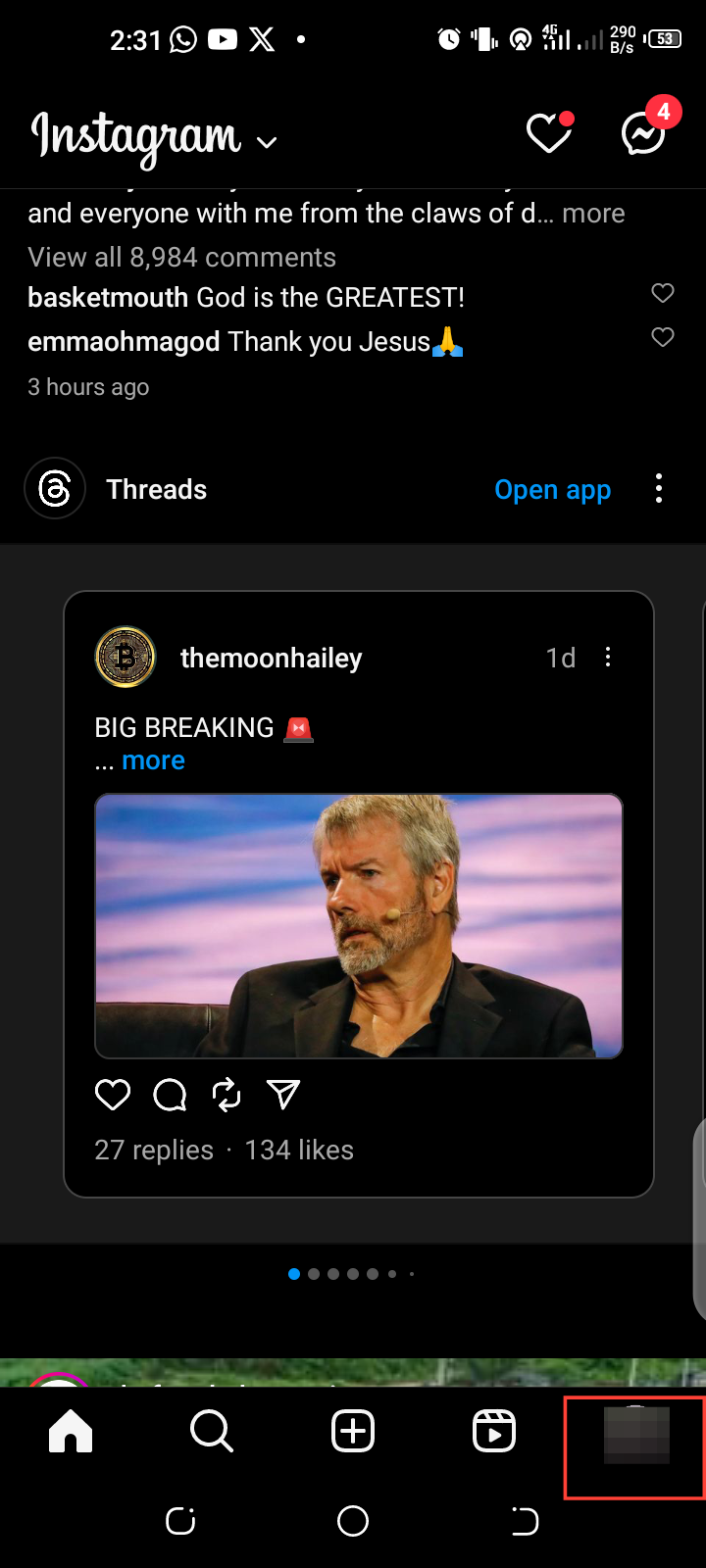Viewport: 706px width, 1568px height.
Task: Open app for Threads
Action: [x=552, y=489]
